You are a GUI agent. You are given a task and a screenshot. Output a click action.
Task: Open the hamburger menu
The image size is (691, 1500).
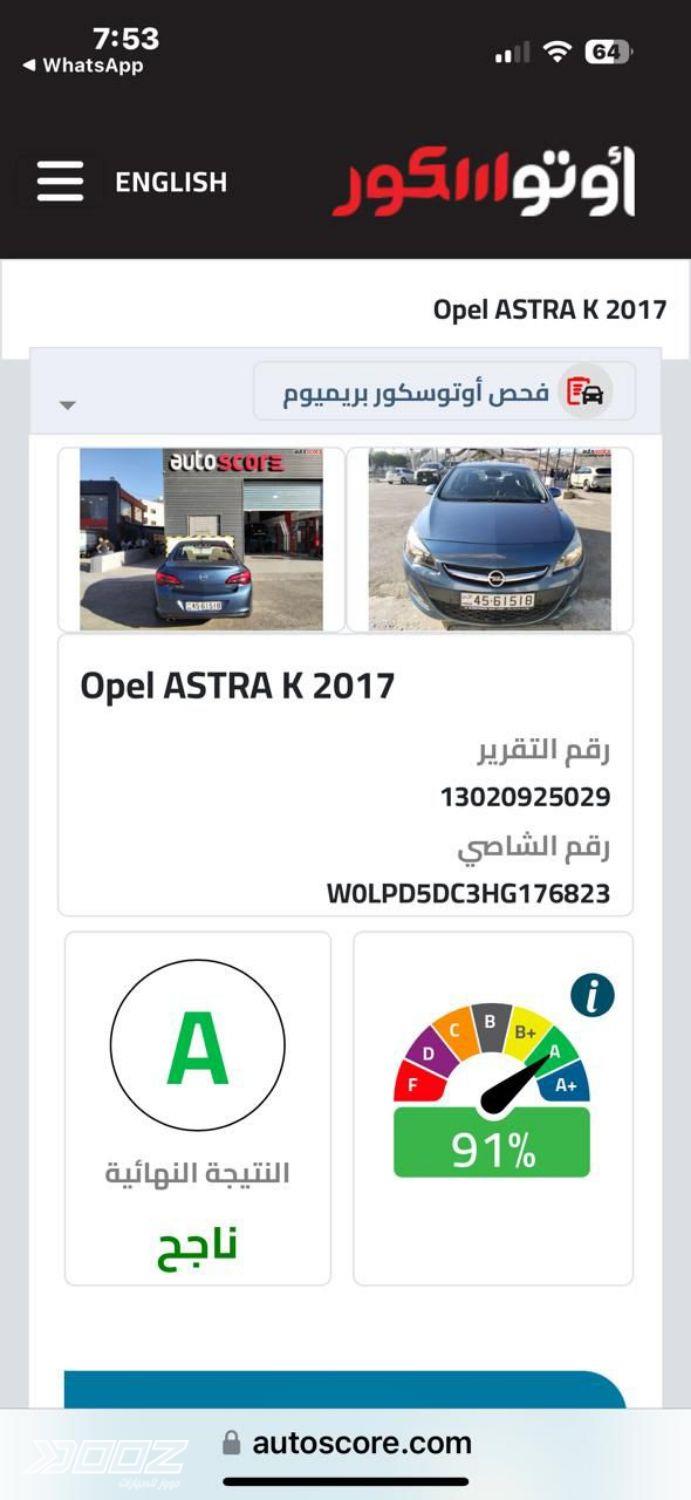[x=60, y=182]
